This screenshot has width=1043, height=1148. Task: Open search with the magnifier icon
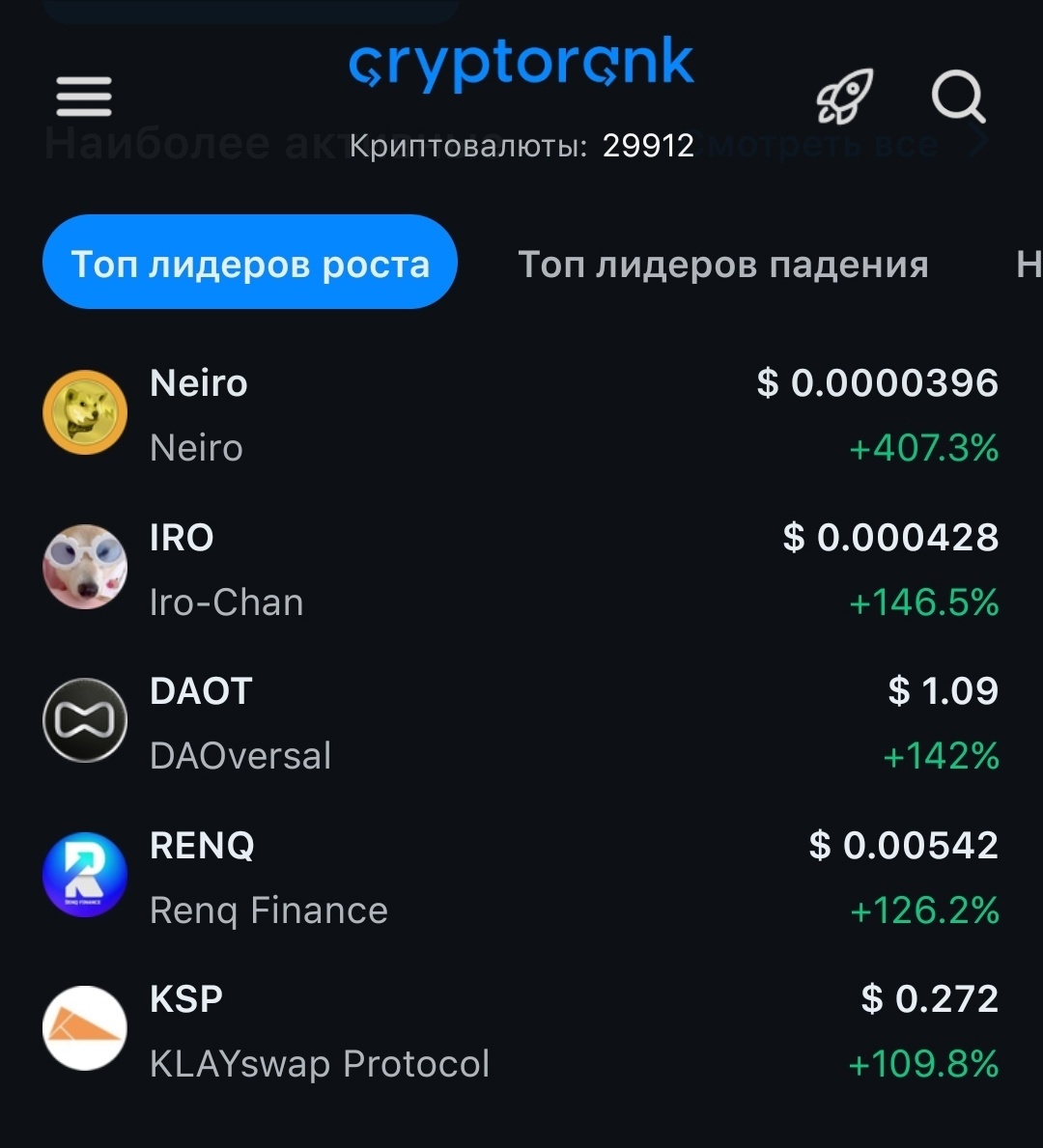pyautogui.click(x=958, y=97)
